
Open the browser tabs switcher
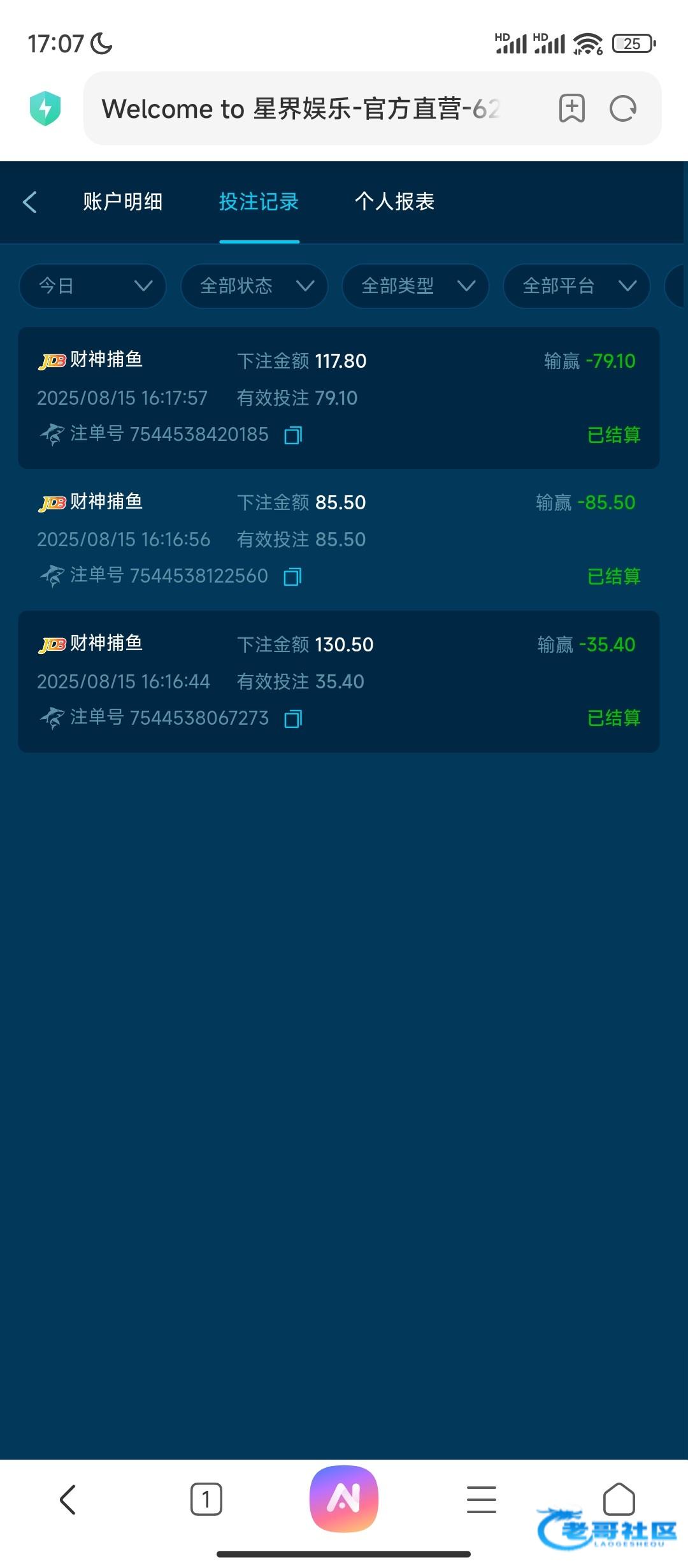(206, 1499)
